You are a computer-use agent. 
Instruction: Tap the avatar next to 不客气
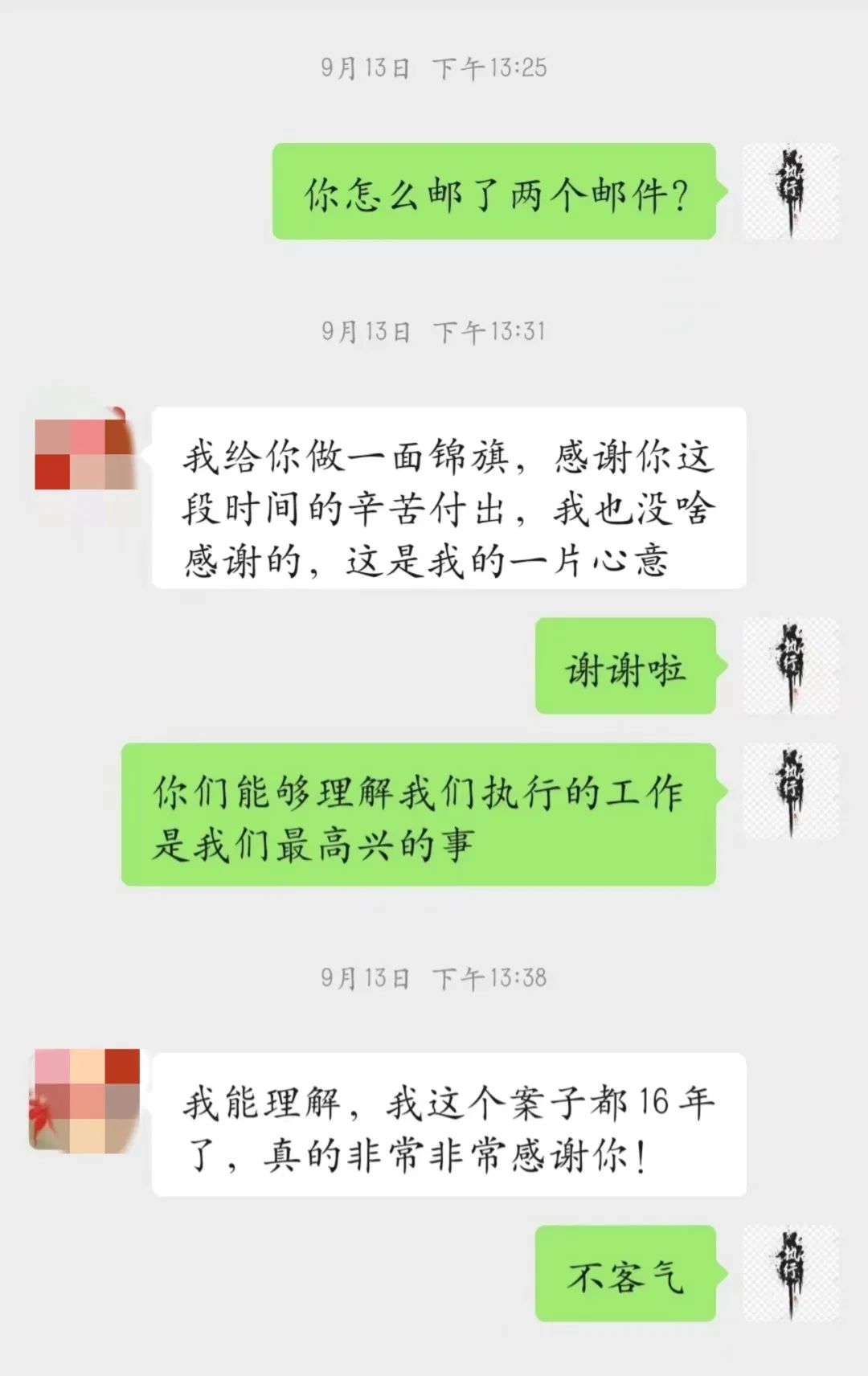coord(791,1273)
